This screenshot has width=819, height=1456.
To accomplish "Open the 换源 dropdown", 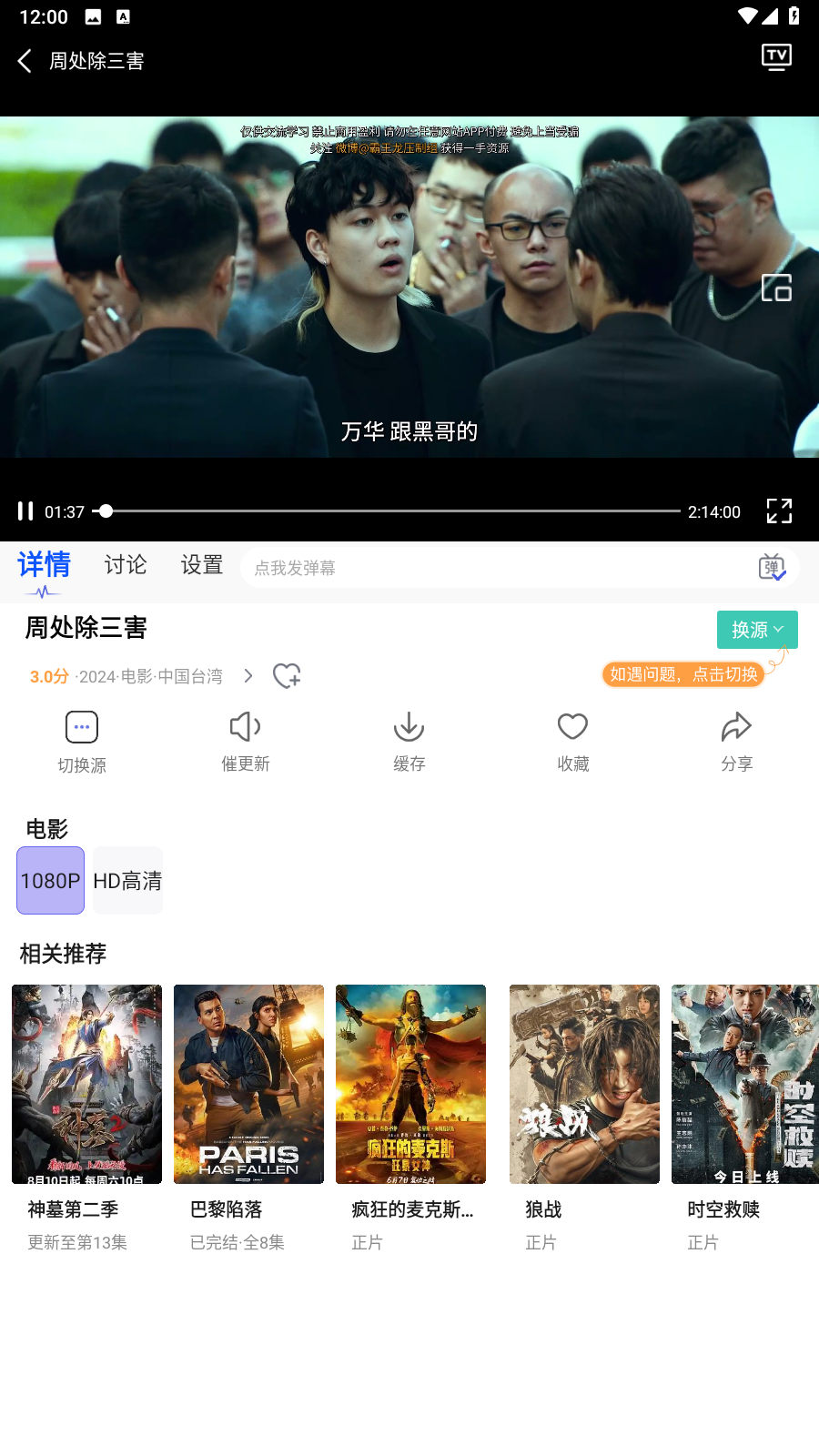I will (x=757, y=630).
